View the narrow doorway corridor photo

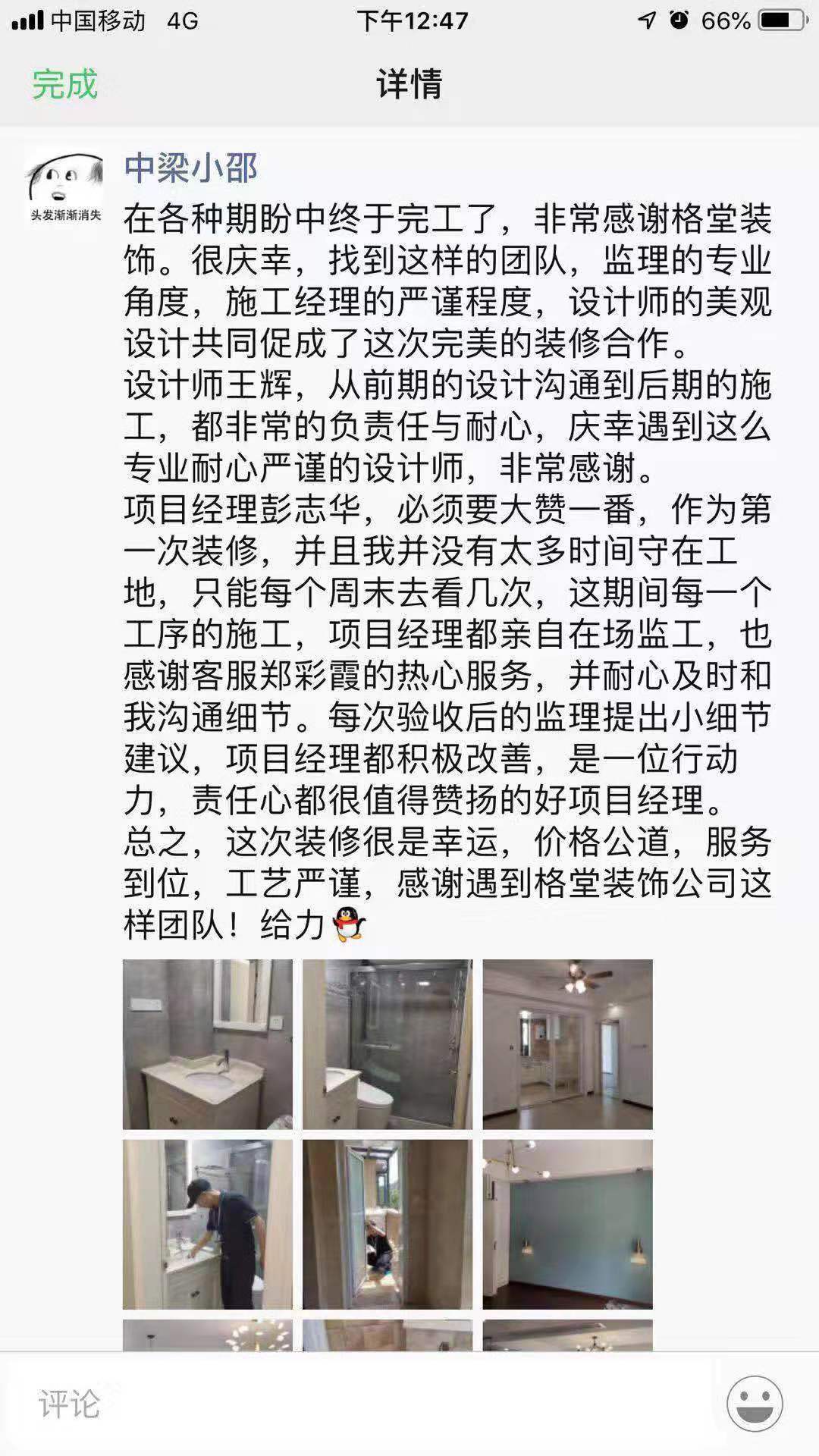[387, 1224]
